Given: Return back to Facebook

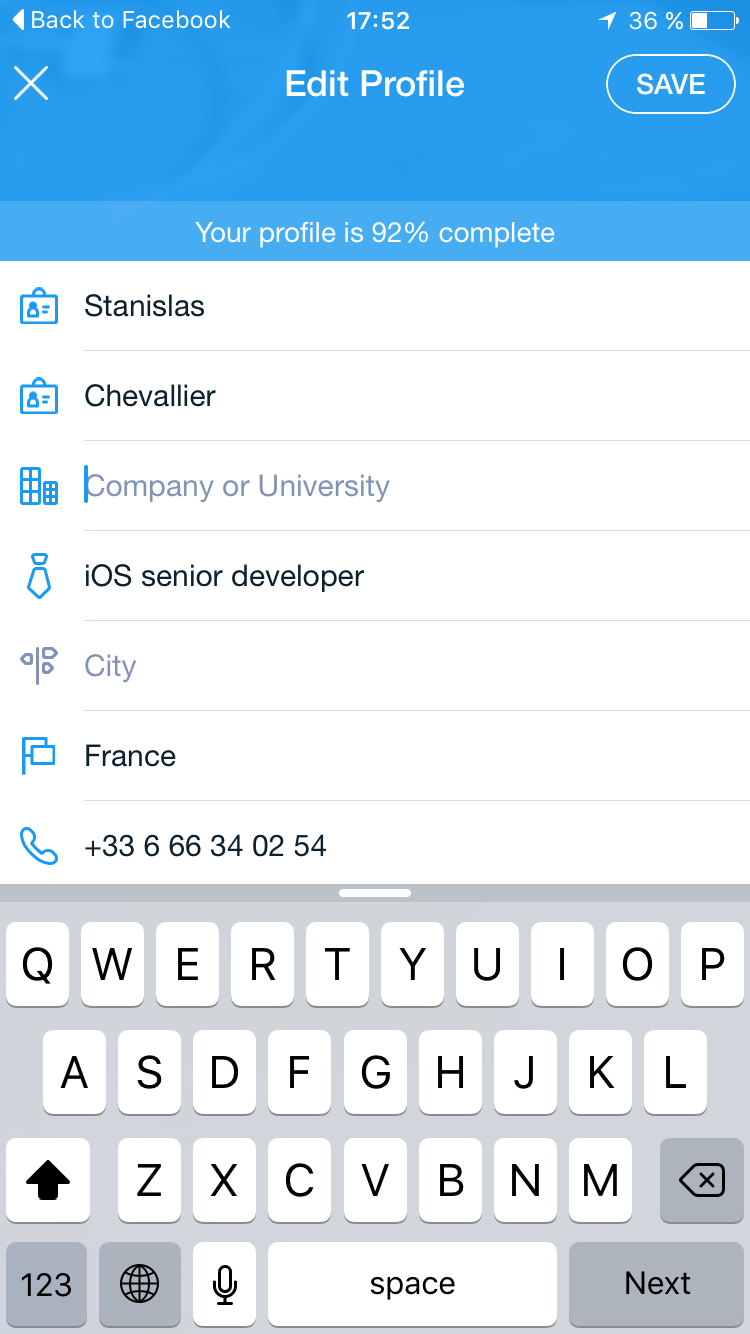Looking at the screenshot, I should tap(120, 20).
